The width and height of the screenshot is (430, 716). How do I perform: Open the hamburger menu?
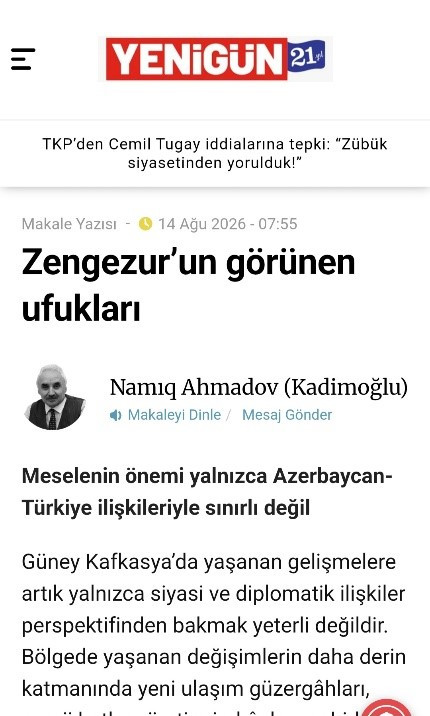pyautogui.click(x=23, y=59)
